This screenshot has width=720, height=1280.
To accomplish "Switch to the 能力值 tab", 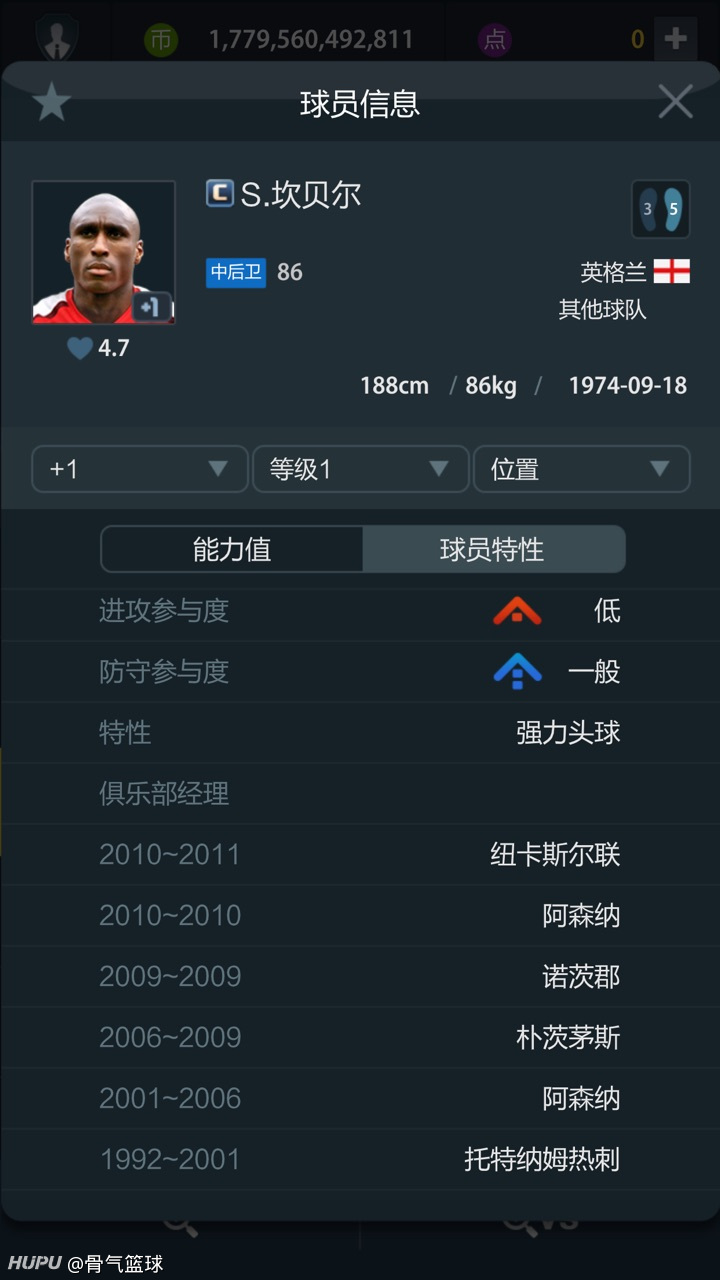I will pyautogui.click(x=232, y=549).
